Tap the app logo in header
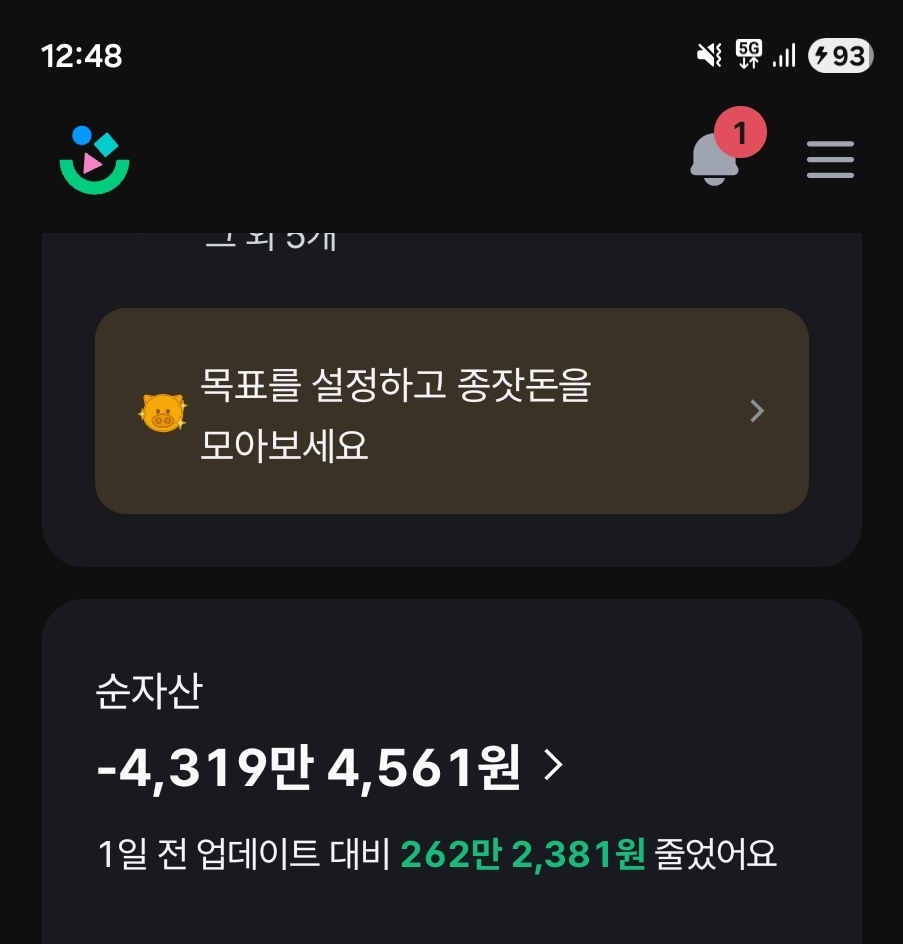The height and width of the screenshot is (944, 903). coord(95,160)
